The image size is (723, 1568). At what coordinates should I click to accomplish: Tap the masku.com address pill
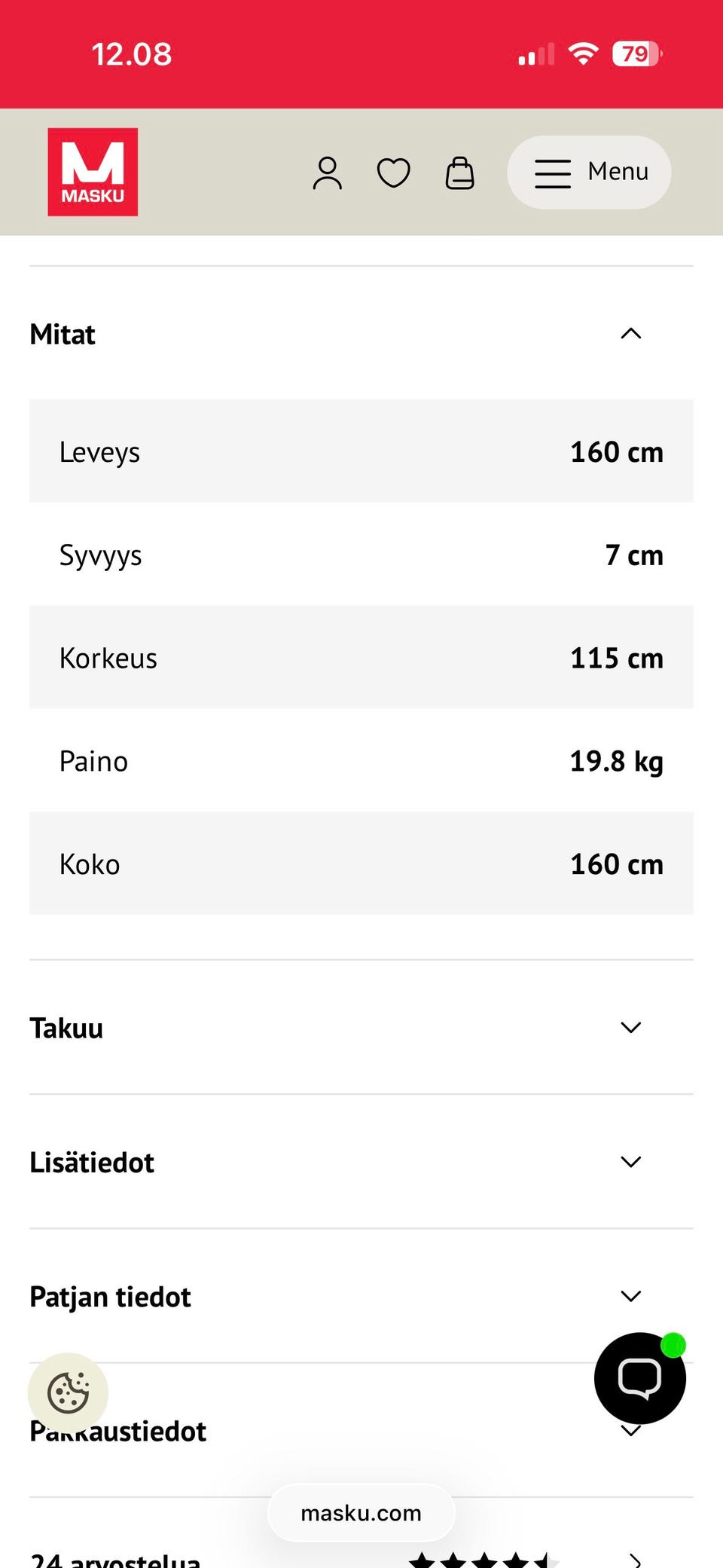coord(361,1513)
